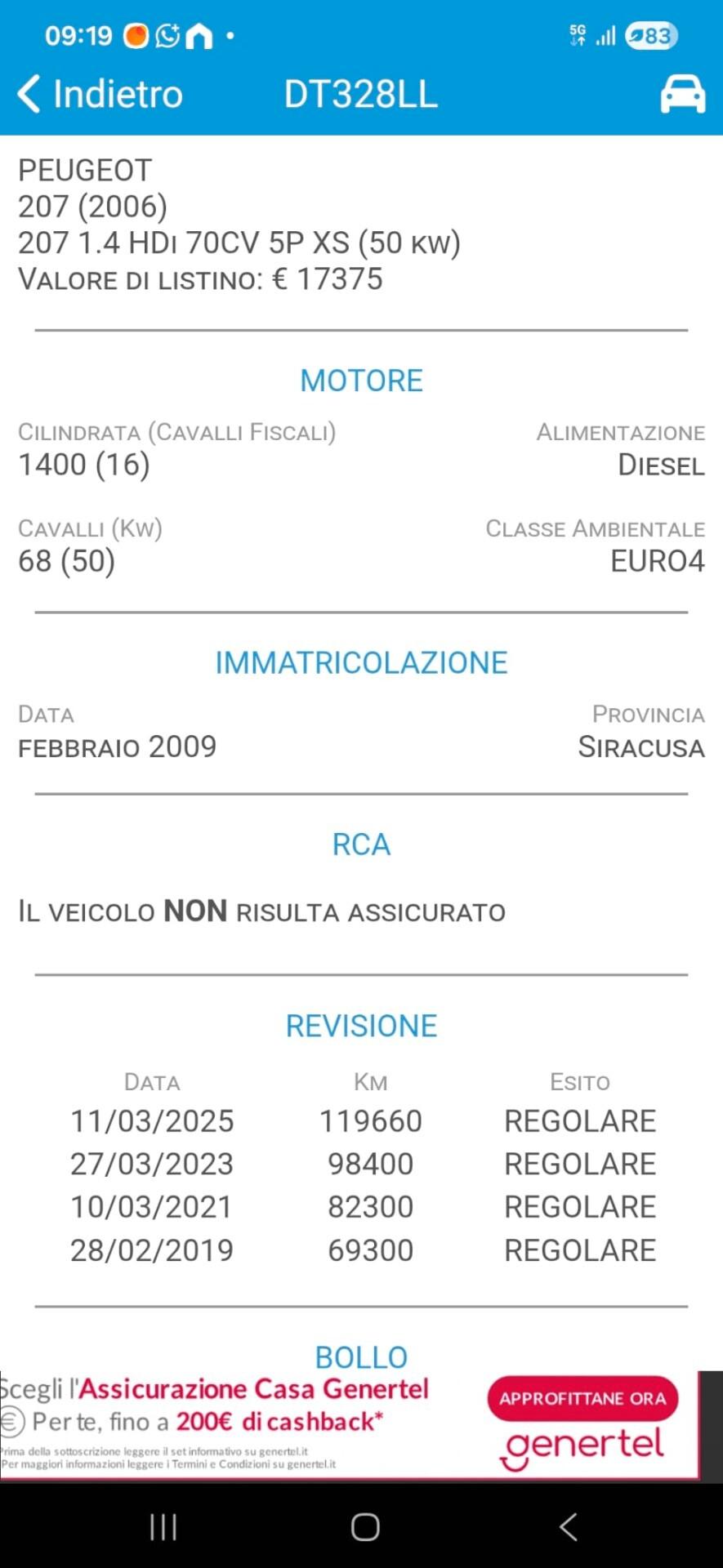723x1568 pixels.
Task: Go to the phone home screen
Action: tap(364, 1526)
